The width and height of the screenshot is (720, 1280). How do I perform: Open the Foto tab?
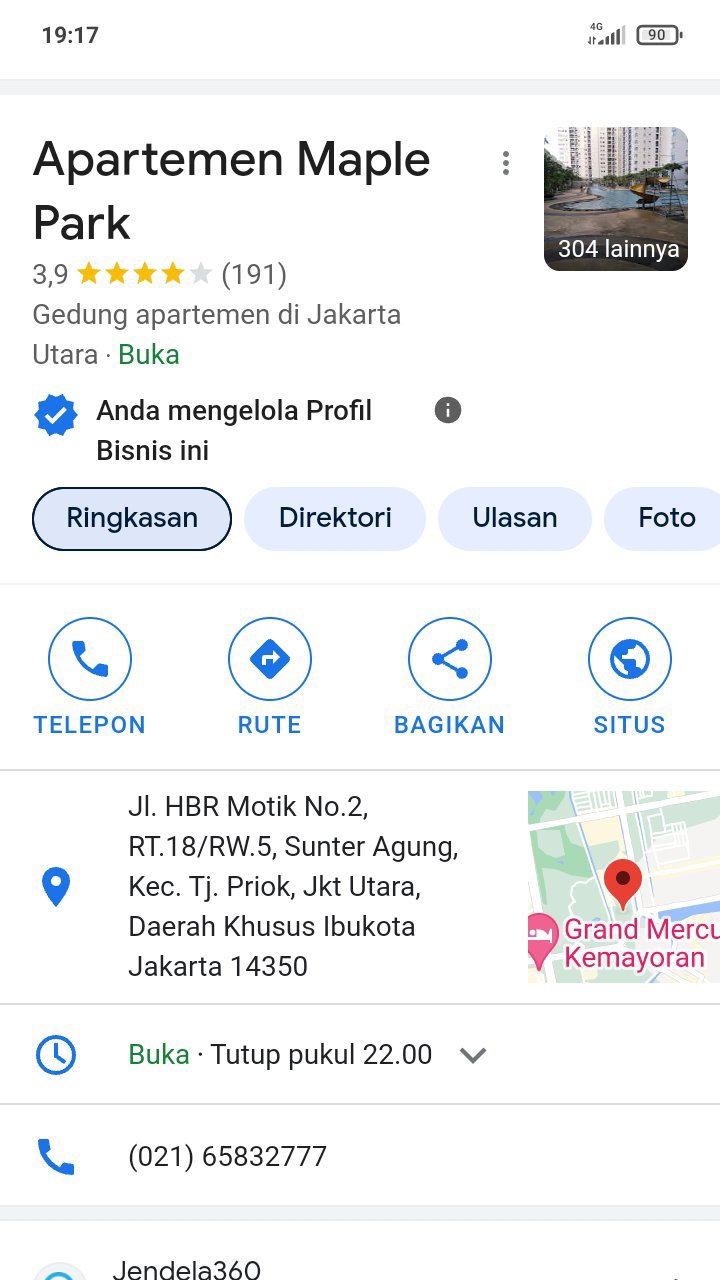click(666, 518)
